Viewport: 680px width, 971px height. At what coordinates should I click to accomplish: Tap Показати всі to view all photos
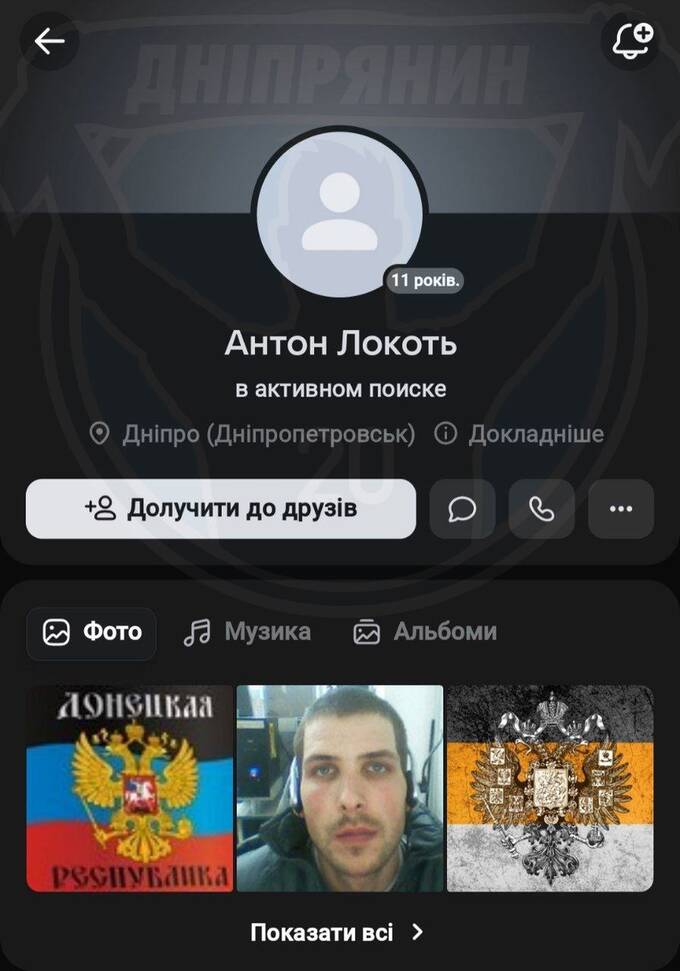point(338,932)
